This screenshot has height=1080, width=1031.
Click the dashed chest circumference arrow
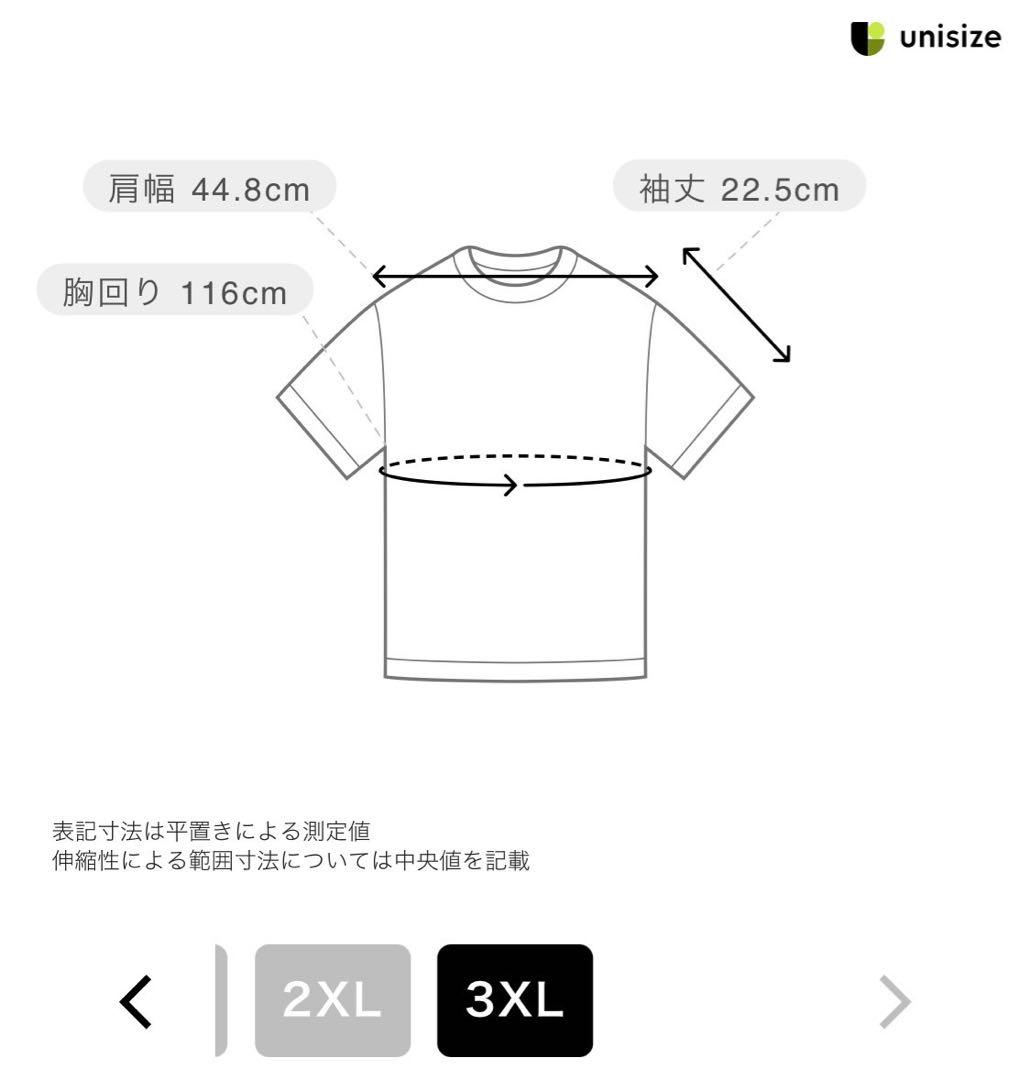pos(515,470)
